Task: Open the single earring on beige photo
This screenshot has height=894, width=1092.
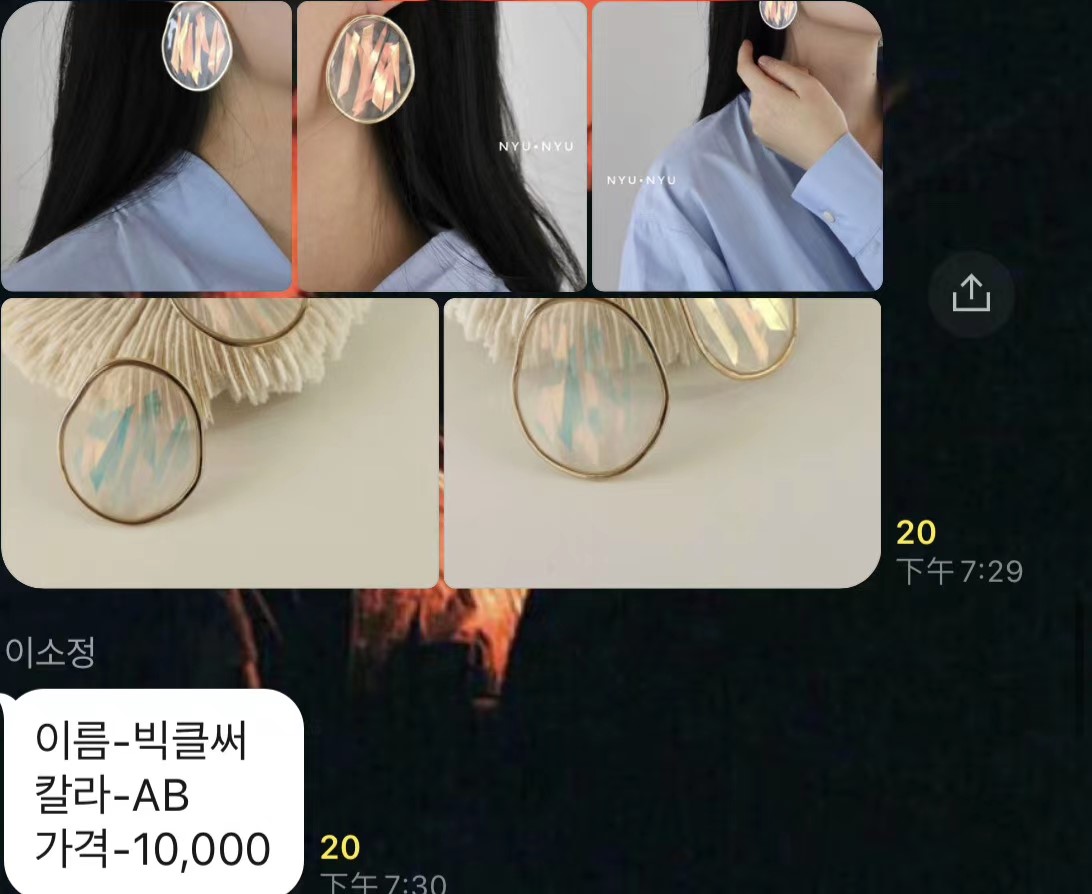Action: click(219, 442)
